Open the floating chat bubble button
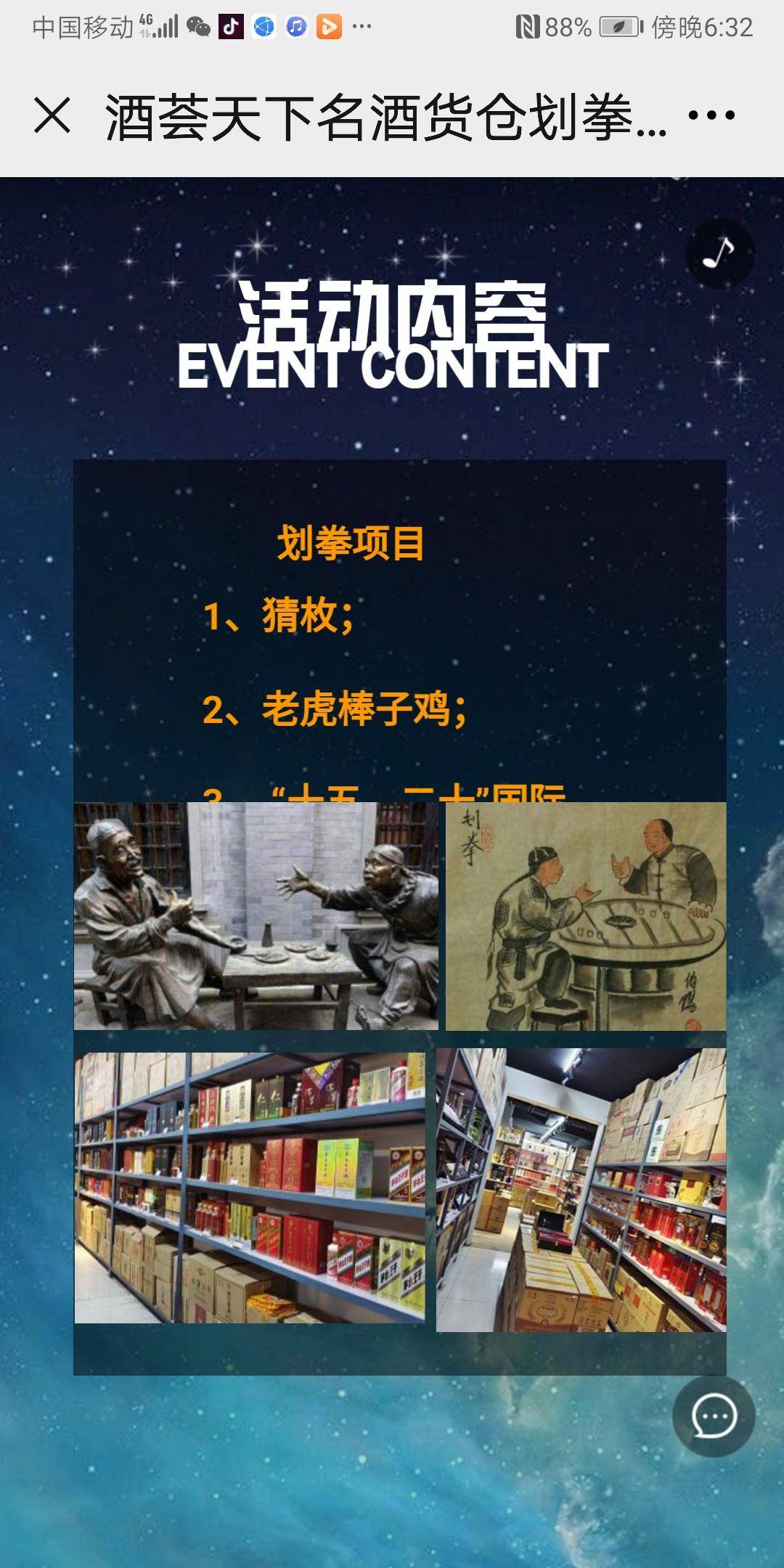784x1568 pixels. point(714,1416)
